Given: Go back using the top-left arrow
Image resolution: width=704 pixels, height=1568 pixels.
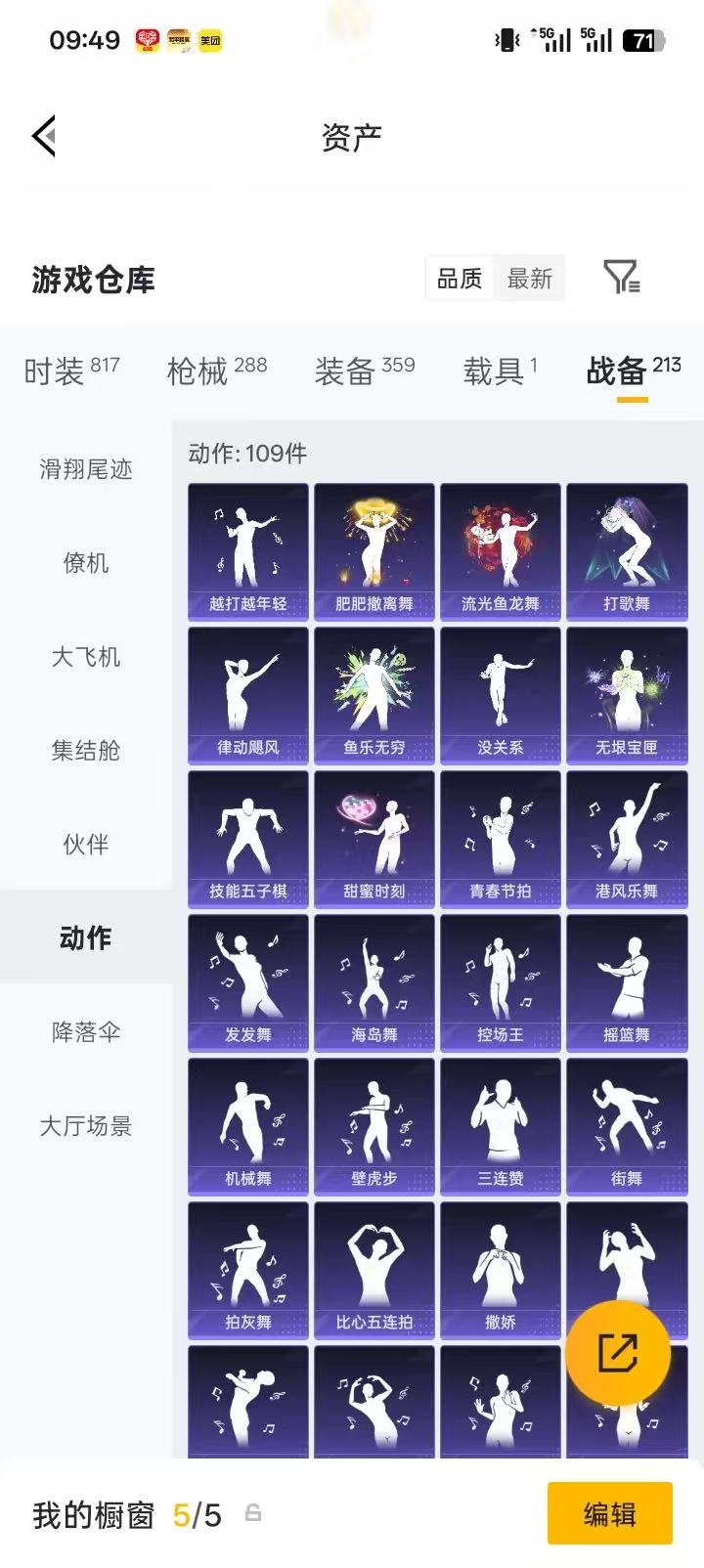Looking at the screenshot, I should [x=44, y=136].
